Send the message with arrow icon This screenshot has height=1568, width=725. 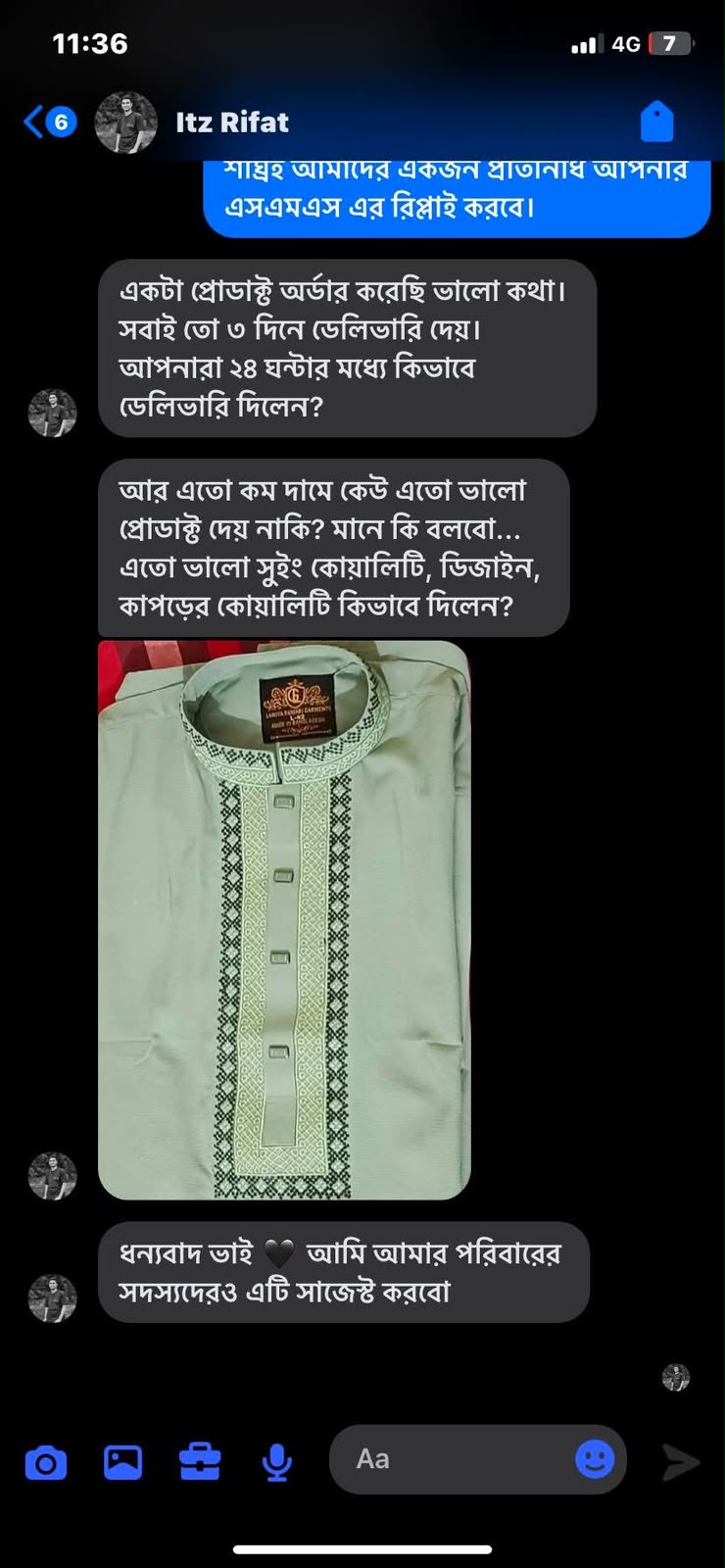click(682, 1461)
